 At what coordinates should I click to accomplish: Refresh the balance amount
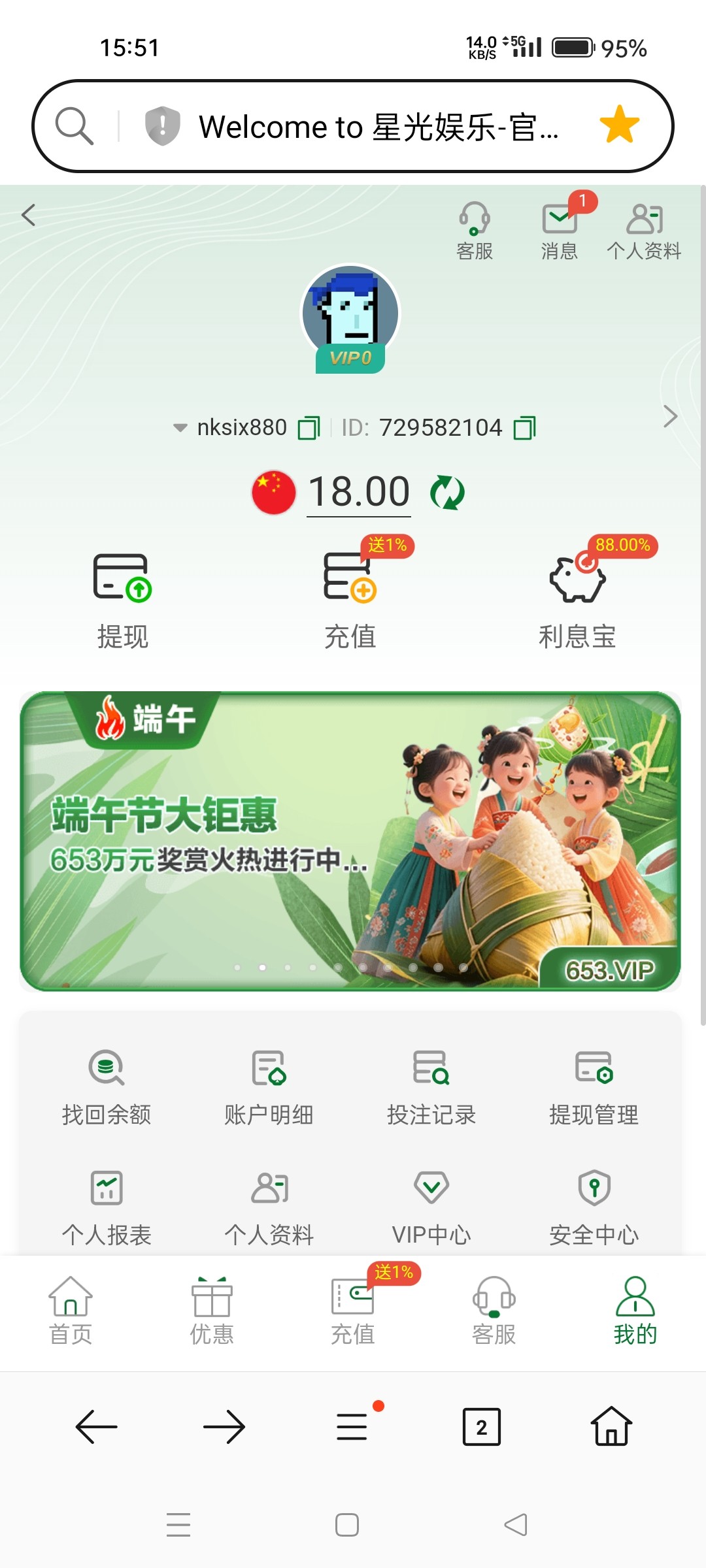[x=447, y=493]
